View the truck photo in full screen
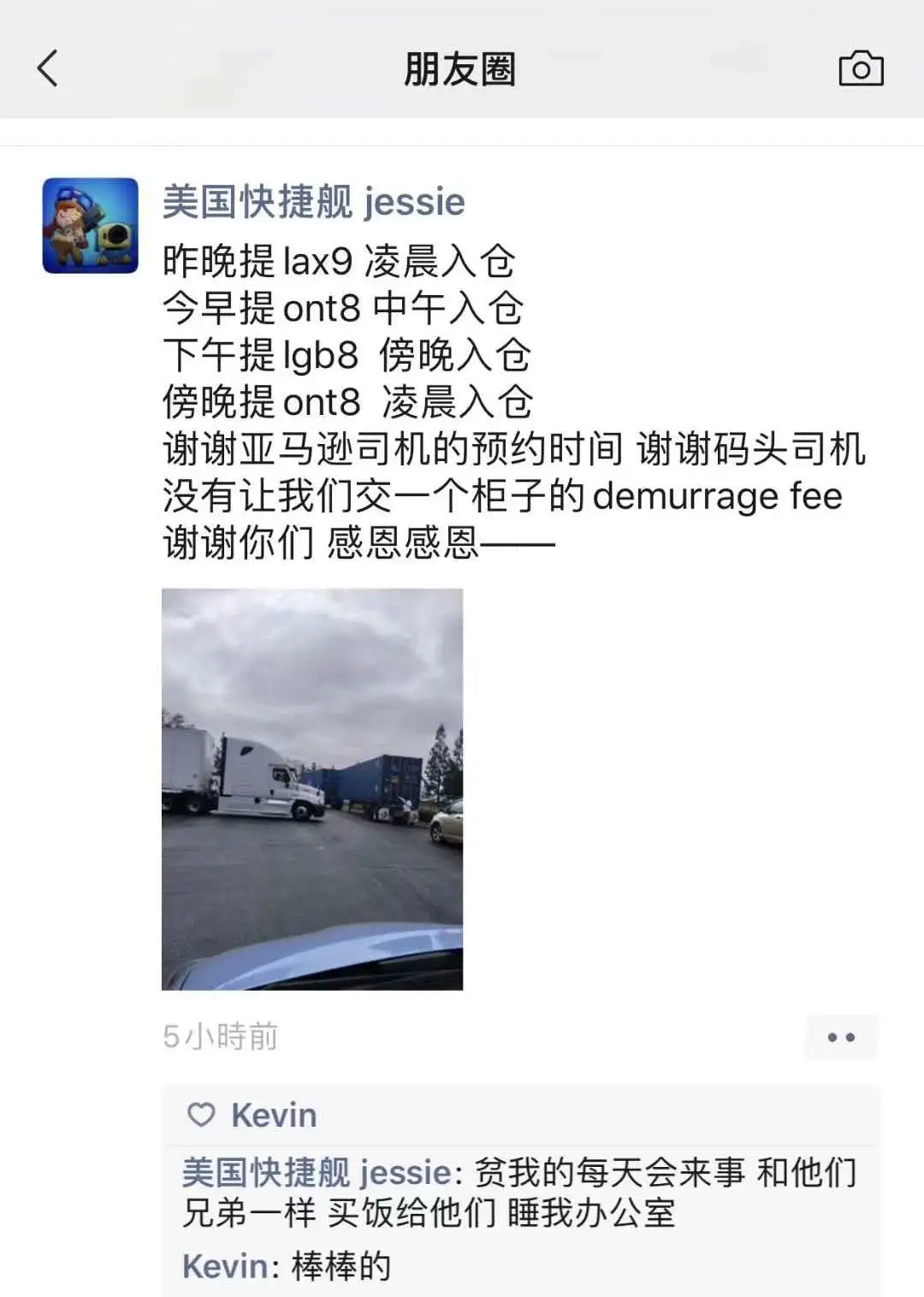924x1297 pixels. (312, 789)
